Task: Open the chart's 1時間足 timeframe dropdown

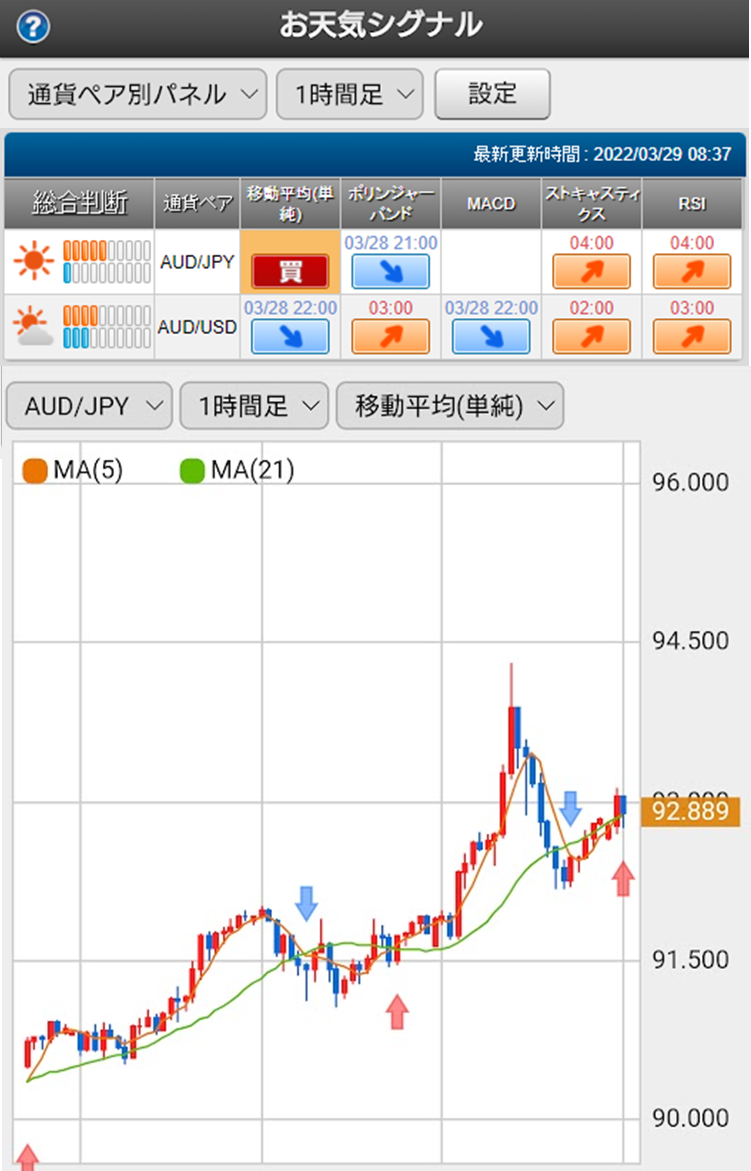Action: [x=254, y=407]
